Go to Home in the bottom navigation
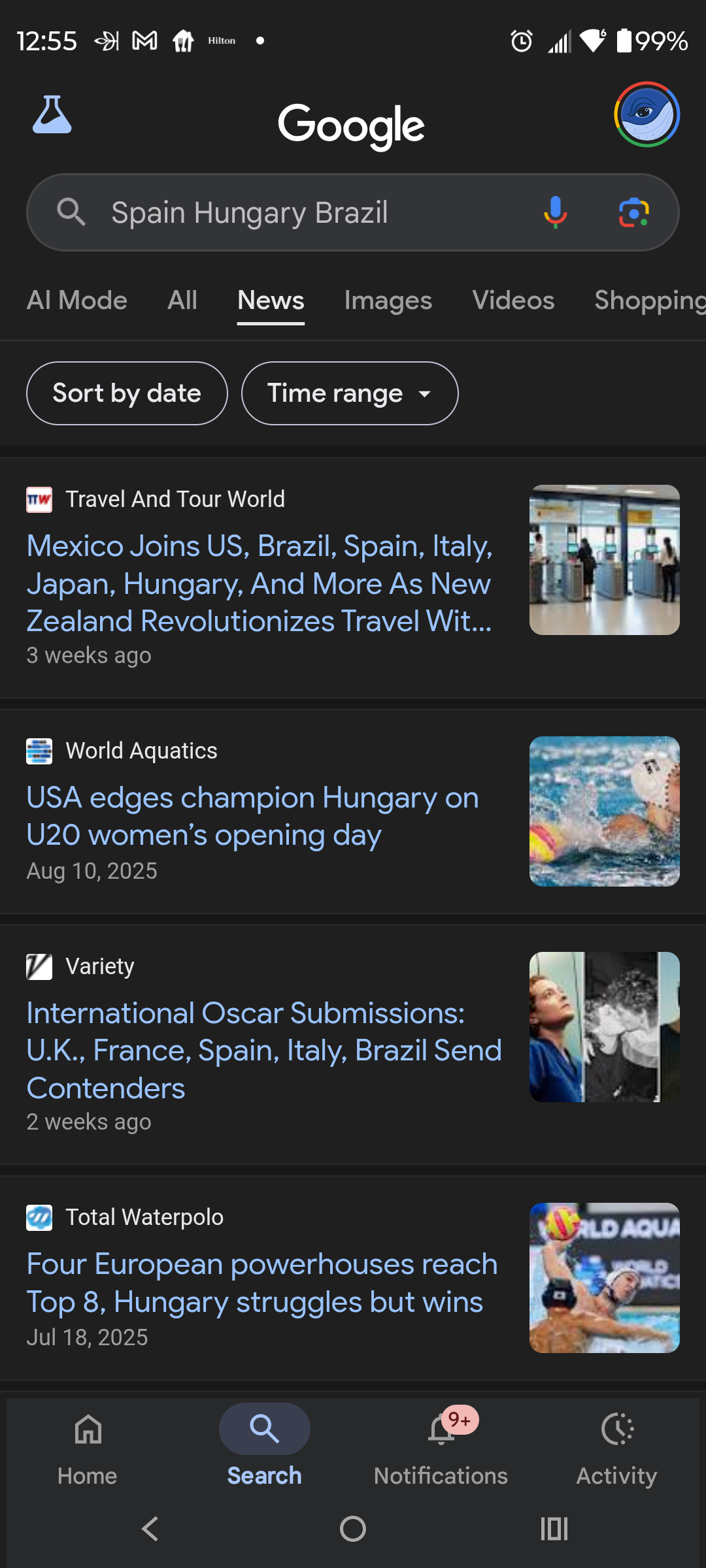The width and height of the screenshot is (706, 1568). [x=87, y=1450]
